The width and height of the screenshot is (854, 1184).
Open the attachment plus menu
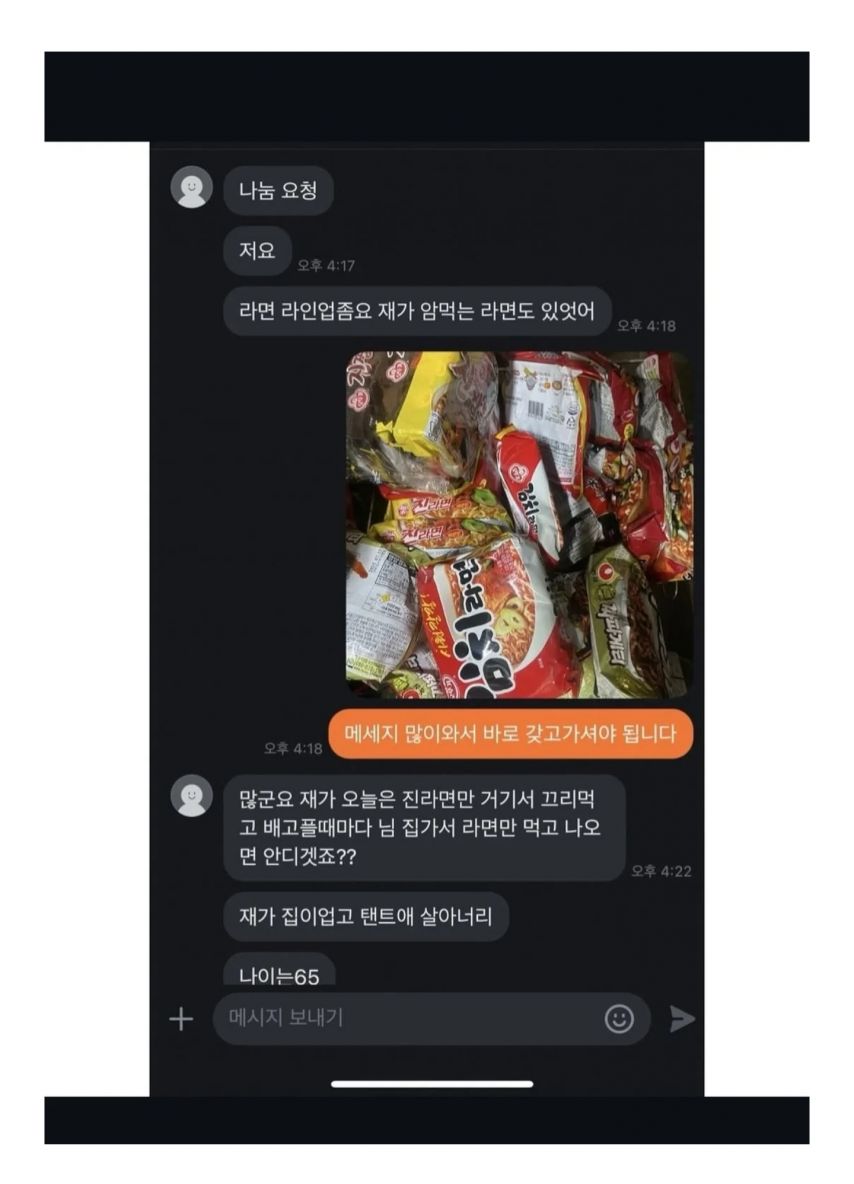(181, 1019)
